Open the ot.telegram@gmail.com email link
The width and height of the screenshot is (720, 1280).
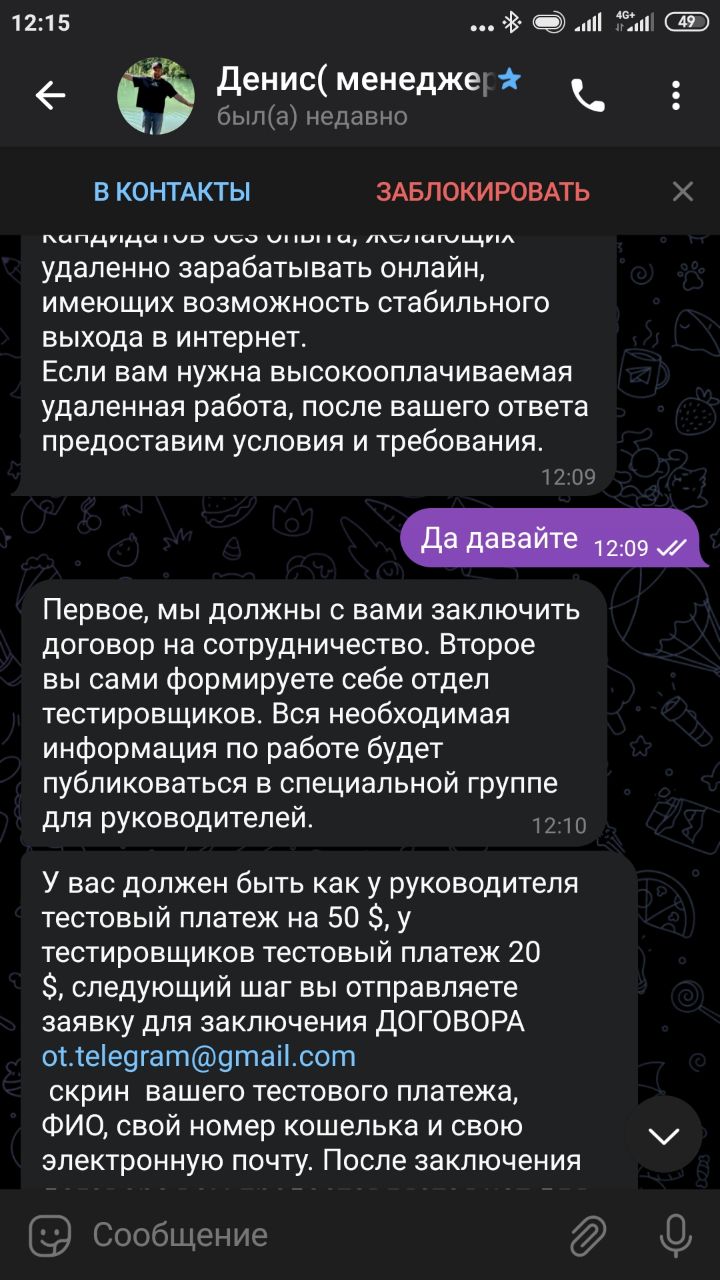click(x=199, y=1056)
